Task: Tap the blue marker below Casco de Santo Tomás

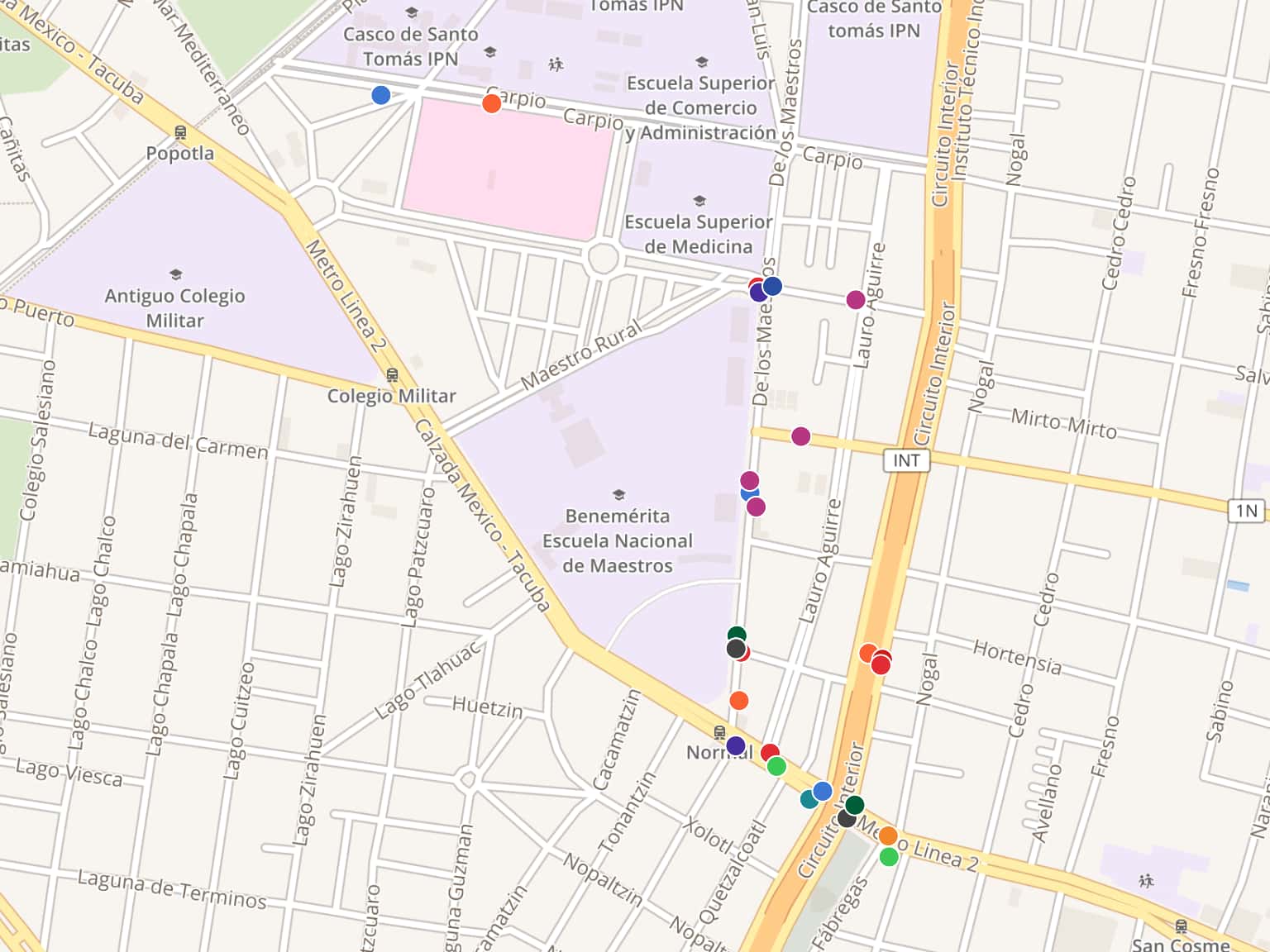Action: pos(381,95)
